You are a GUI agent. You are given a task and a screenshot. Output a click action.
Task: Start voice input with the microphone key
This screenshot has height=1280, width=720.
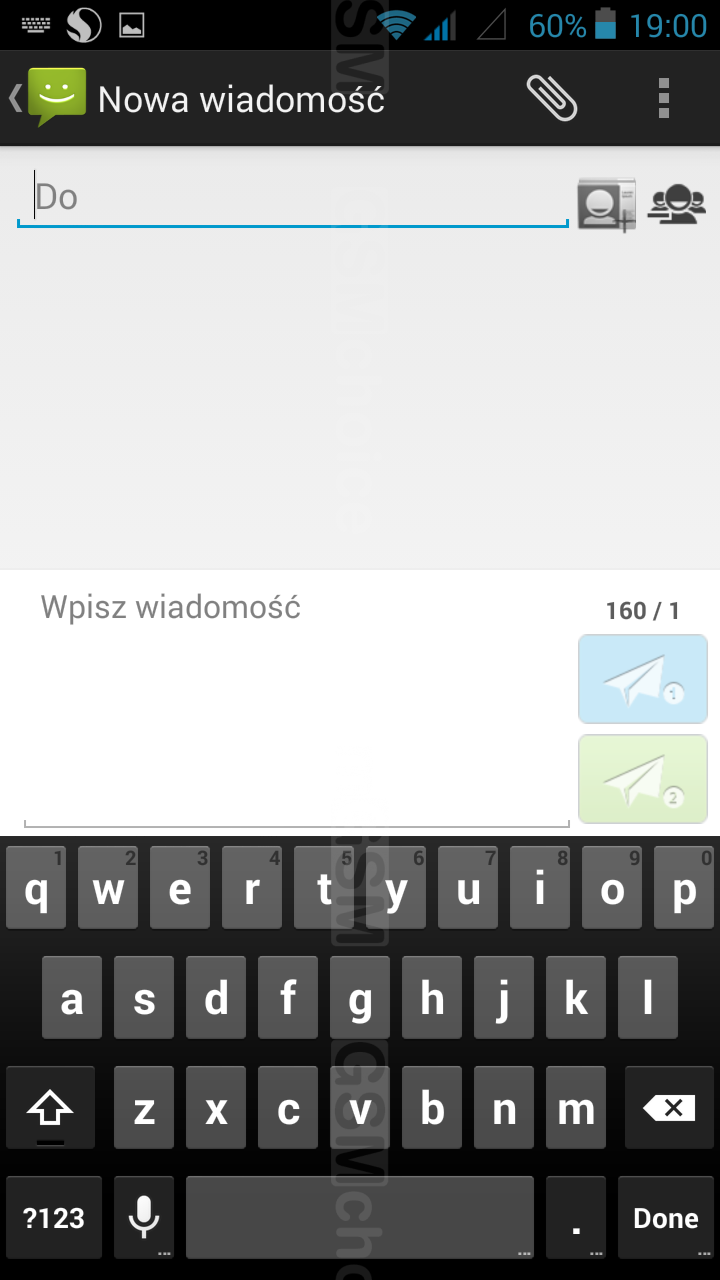pos(144,1218)
